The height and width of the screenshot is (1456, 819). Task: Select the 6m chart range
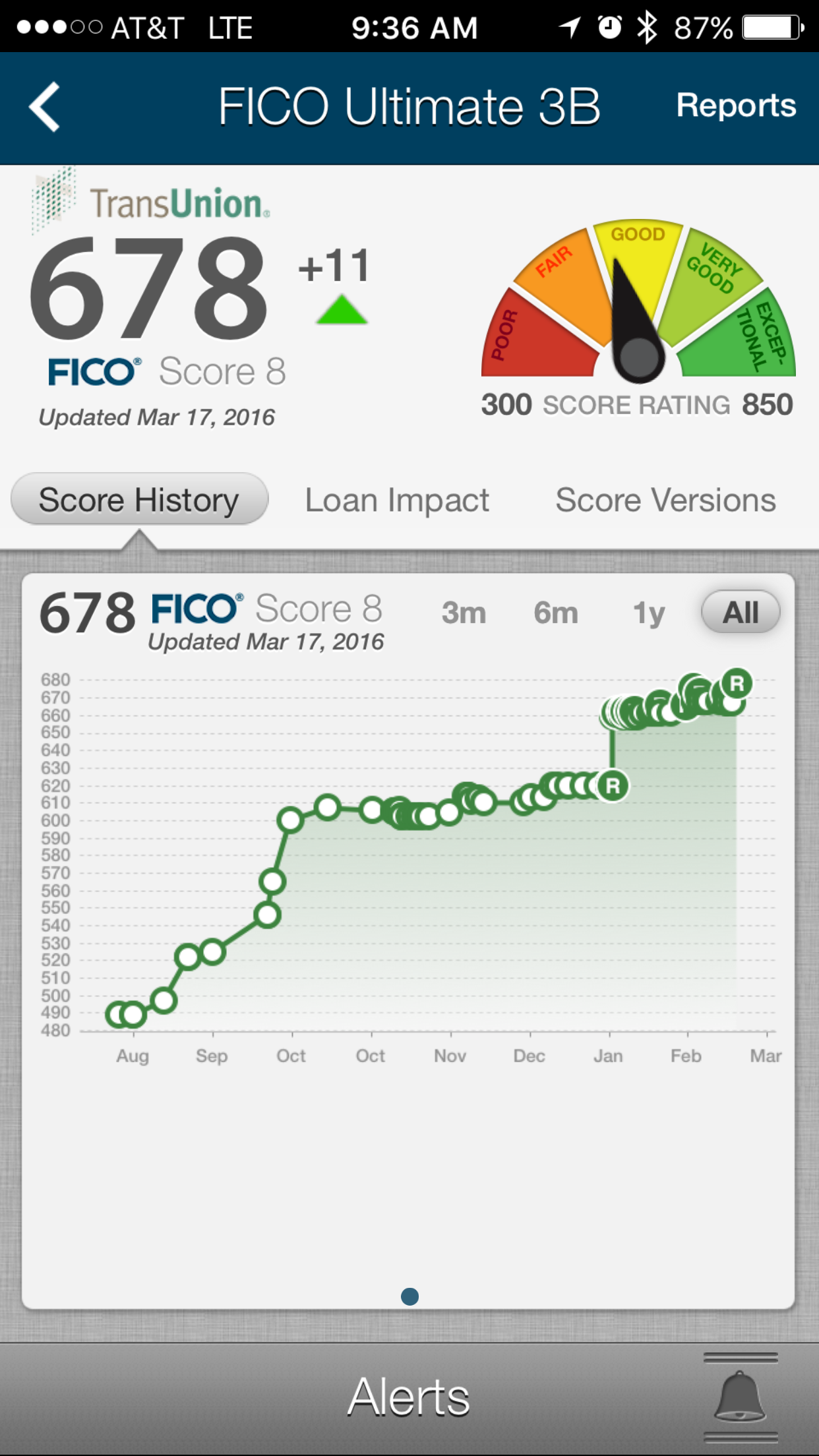point(556,613)
